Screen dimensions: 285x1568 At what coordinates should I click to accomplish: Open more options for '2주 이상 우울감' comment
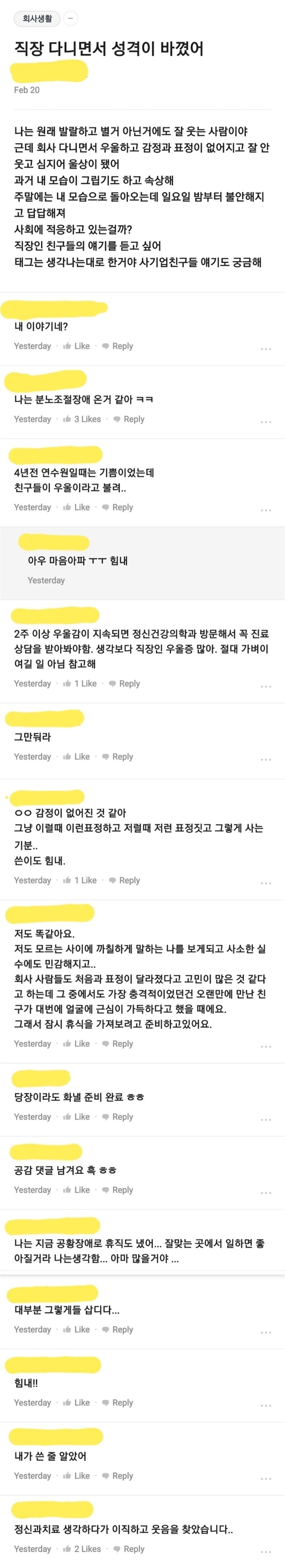[x=265, y=687]
